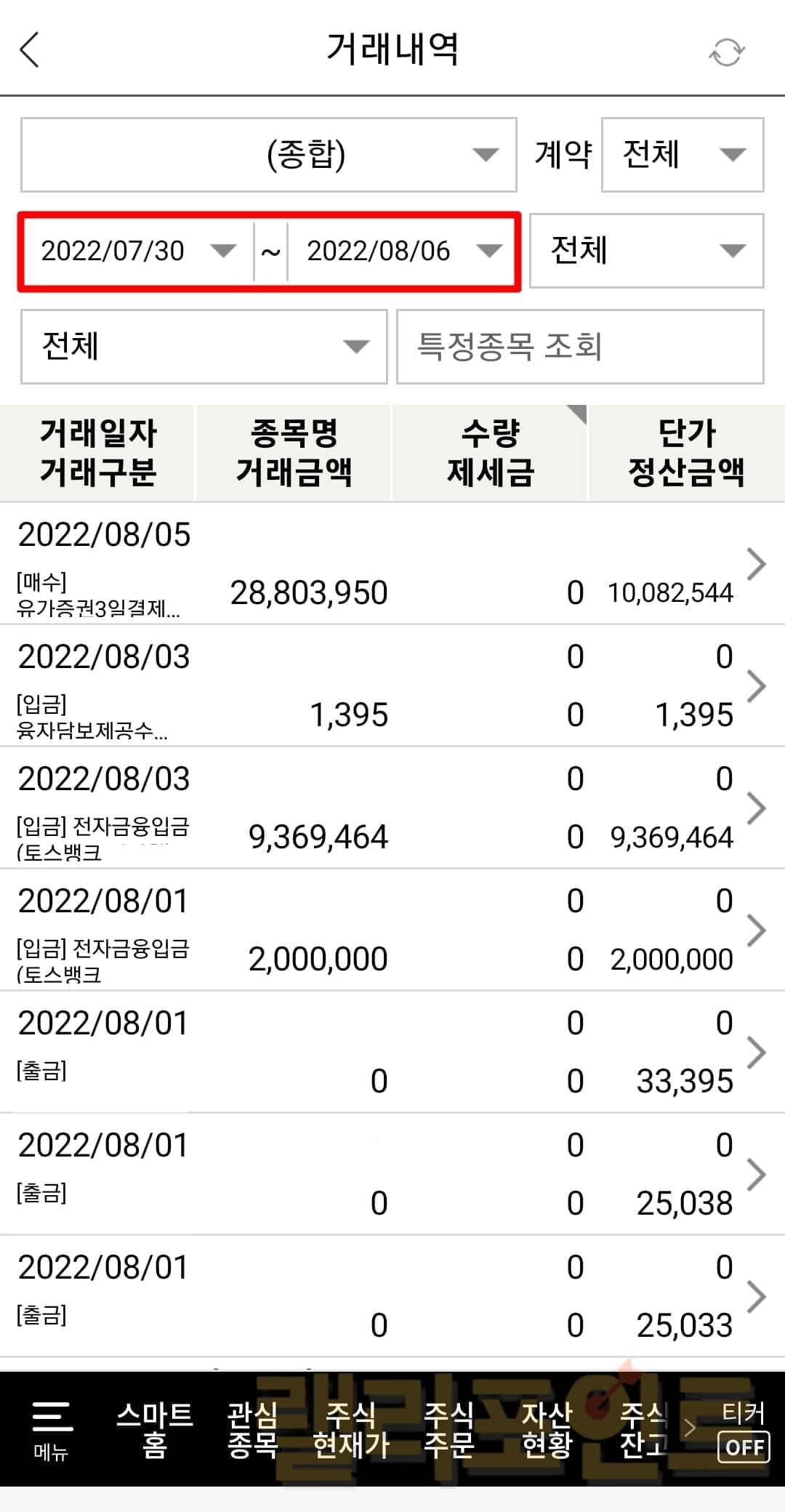The height and width of the screenshot is (1512, 785).
Task: View the 1,395 입금 transaction details
Action: 392,685
